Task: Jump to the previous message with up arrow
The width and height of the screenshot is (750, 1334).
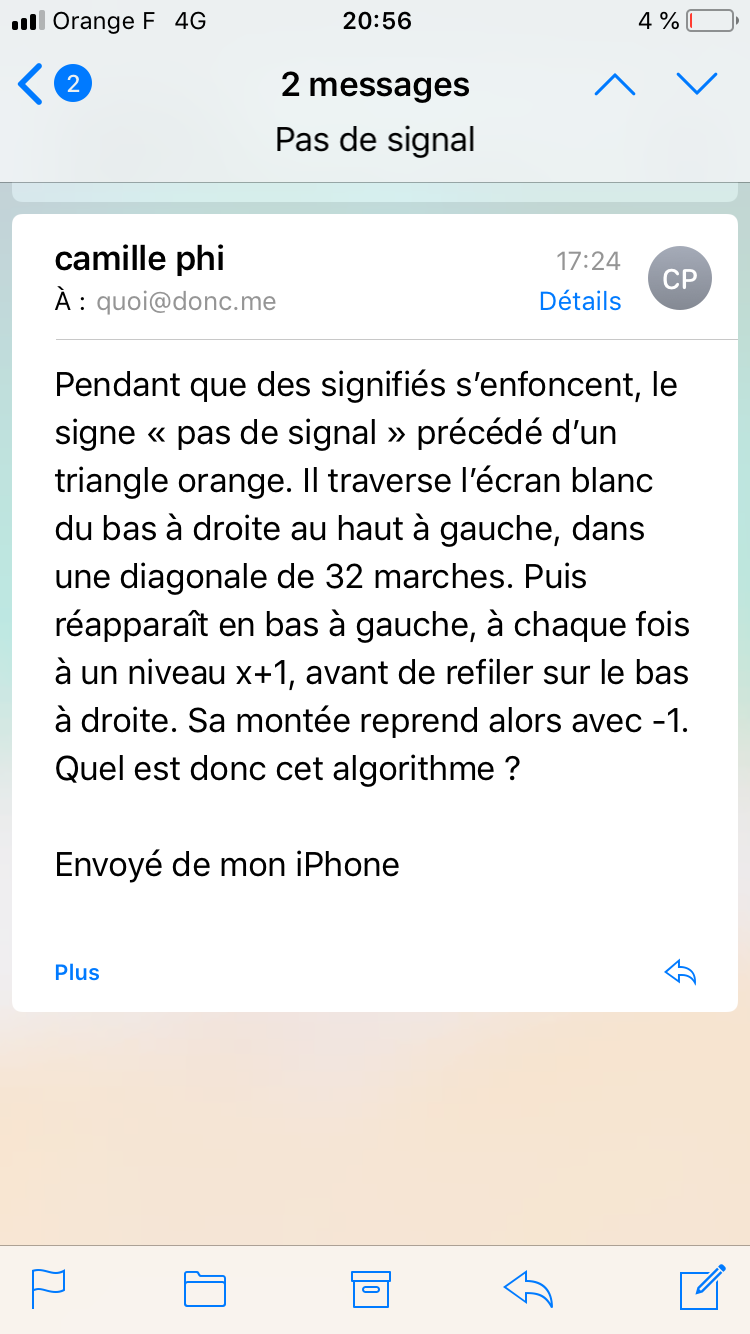Action: click(x=615, y=85)
